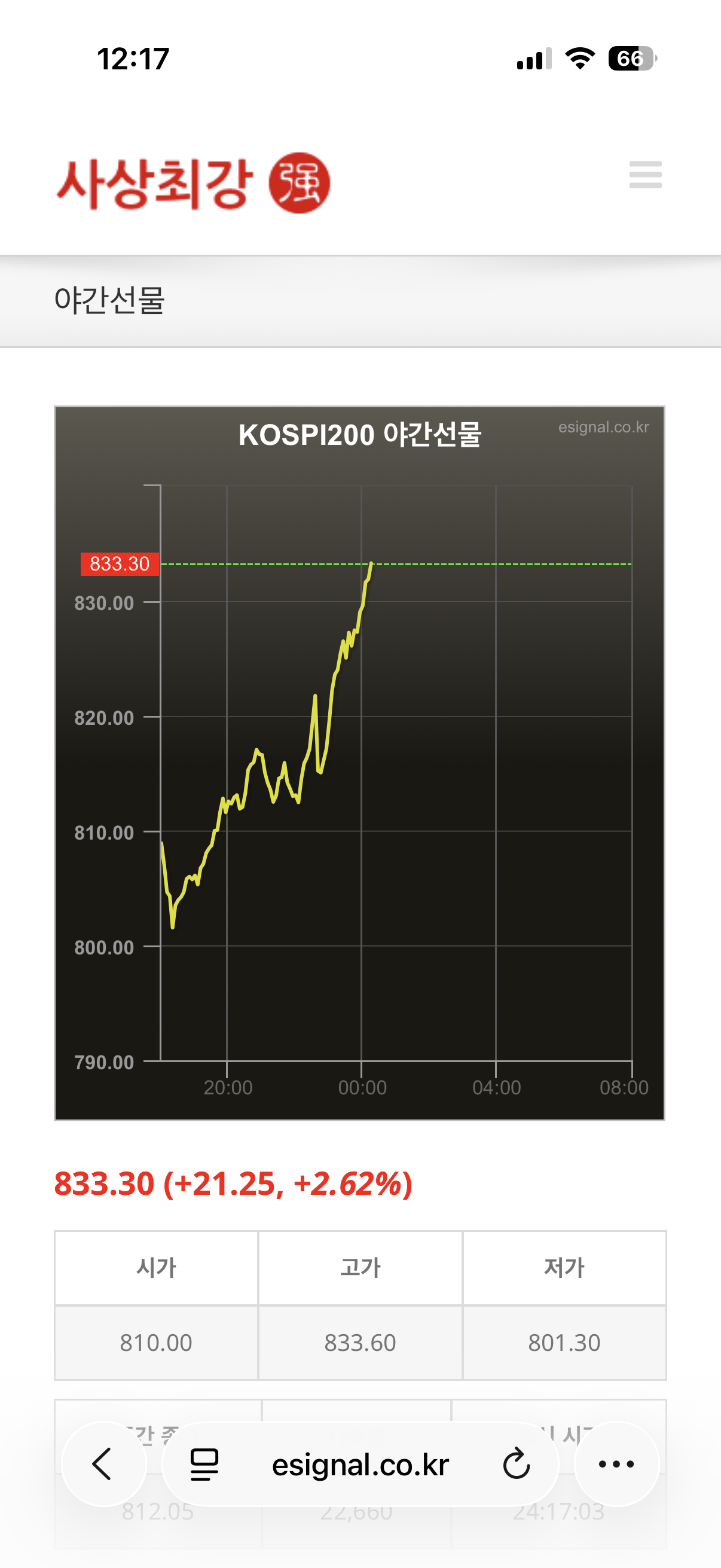721x1568 pixels.
Task: Open the page tools icon beside the address
Action: click(204, 1463)
